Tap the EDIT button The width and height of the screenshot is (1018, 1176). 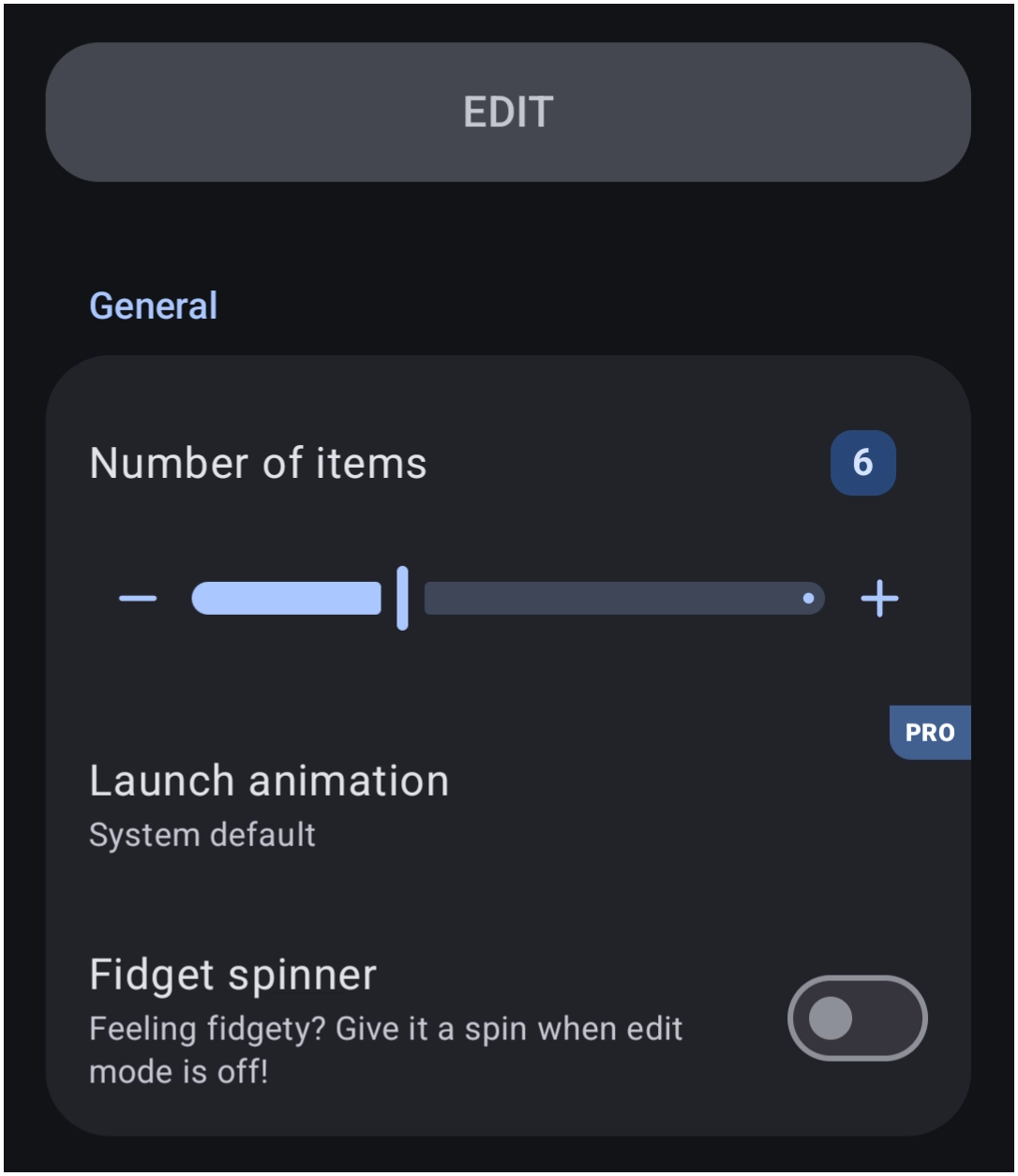click(x=508, y=112)
